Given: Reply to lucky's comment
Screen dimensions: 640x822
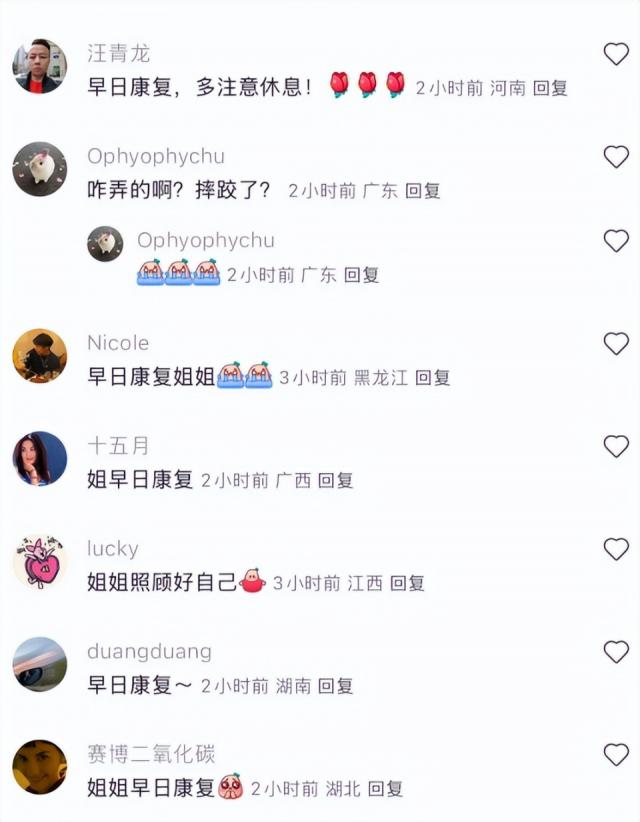Looking at the screenshot, I should (407, 584).
